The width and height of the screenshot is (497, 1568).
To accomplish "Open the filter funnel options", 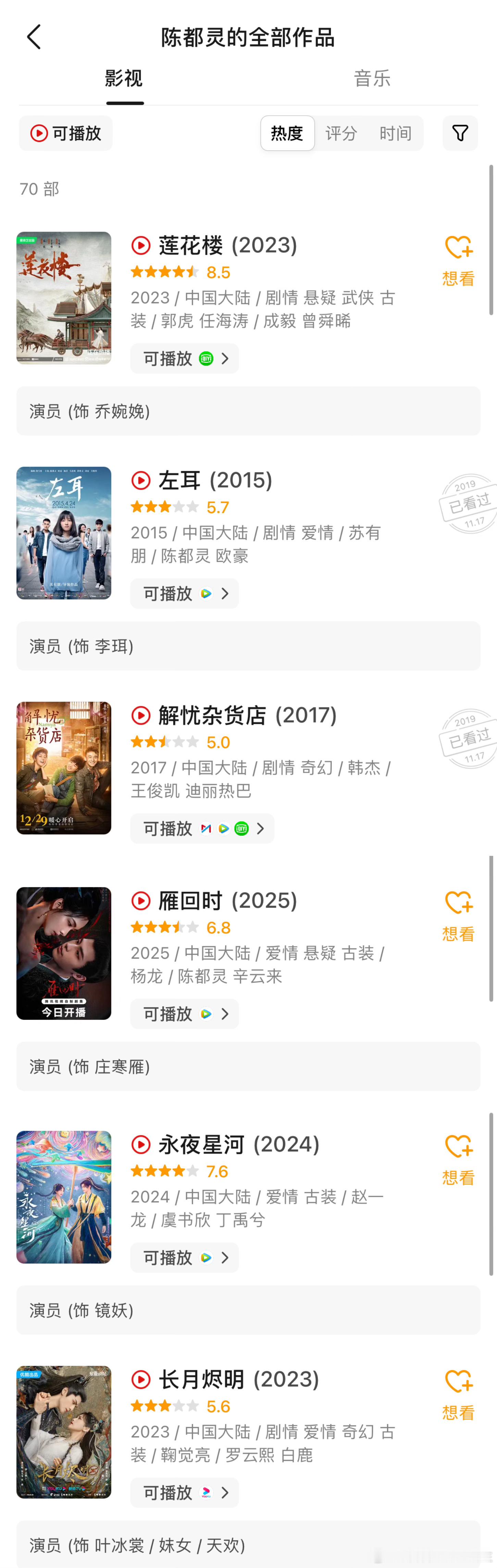I will 460,133.
